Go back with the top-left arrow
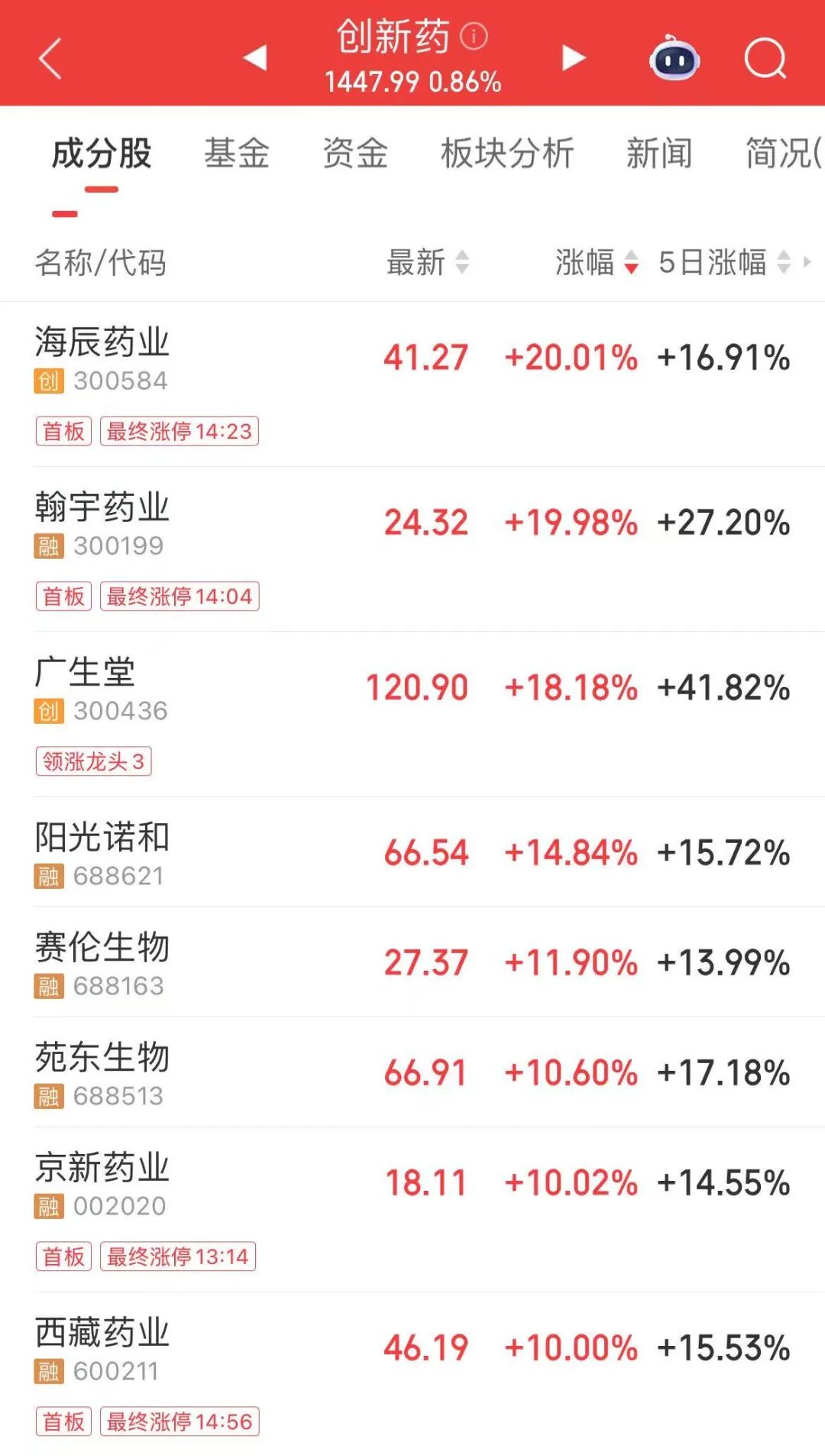Viewport: 825px width, 1456px height. (50, 59)
